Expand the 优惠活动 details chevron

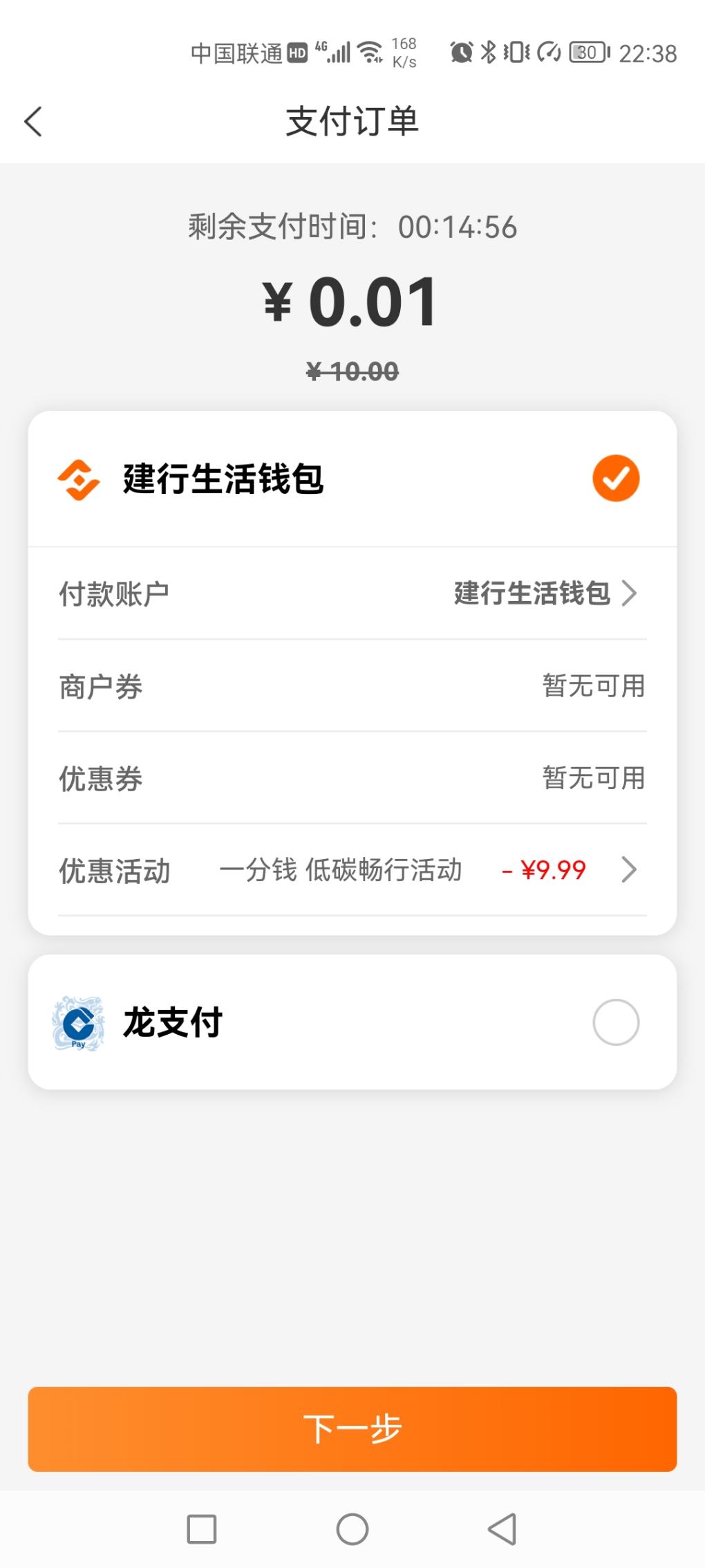(x=630, y=870)
